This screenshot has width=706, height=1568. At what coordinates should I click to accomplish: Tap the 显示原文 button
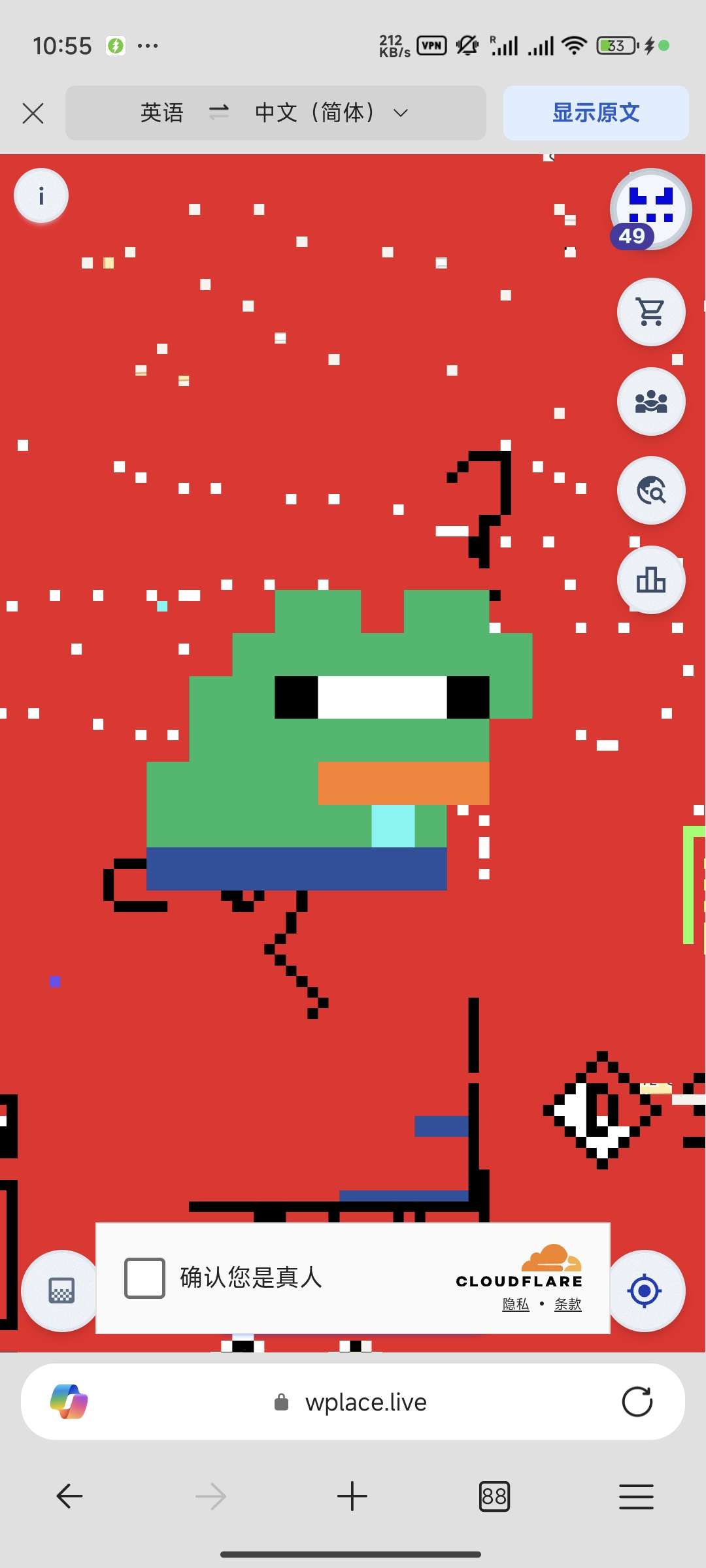pyautogui.click(x=596, y=113)
